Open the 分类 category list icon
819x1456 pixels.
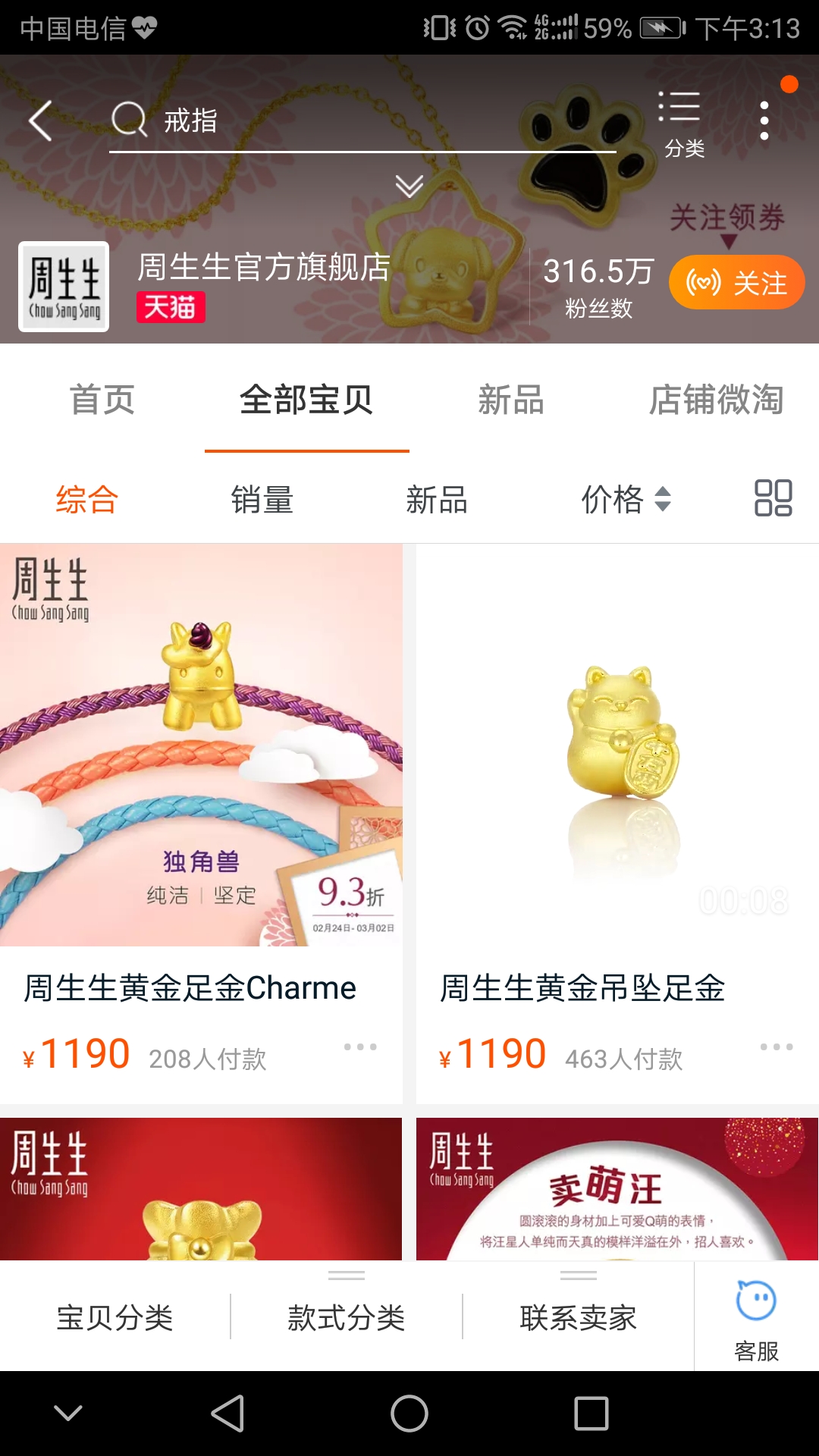[680, 121]
